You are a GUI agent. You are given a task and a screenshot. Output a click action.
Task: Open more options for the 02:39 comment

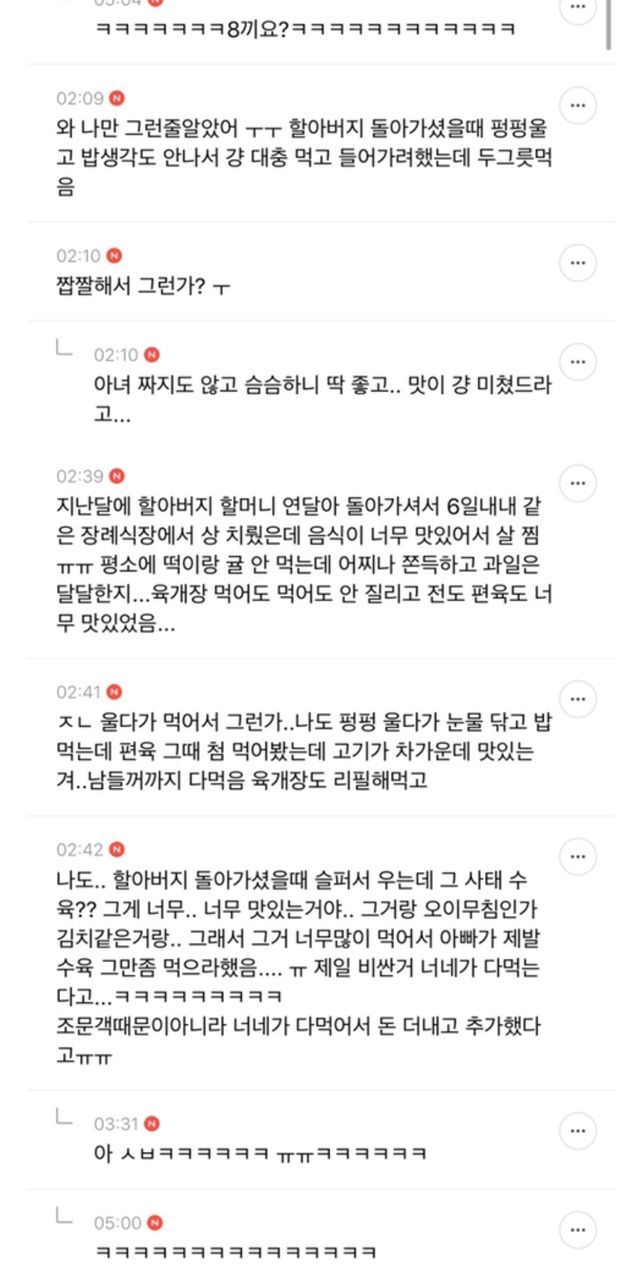click(x=577, y=482)
